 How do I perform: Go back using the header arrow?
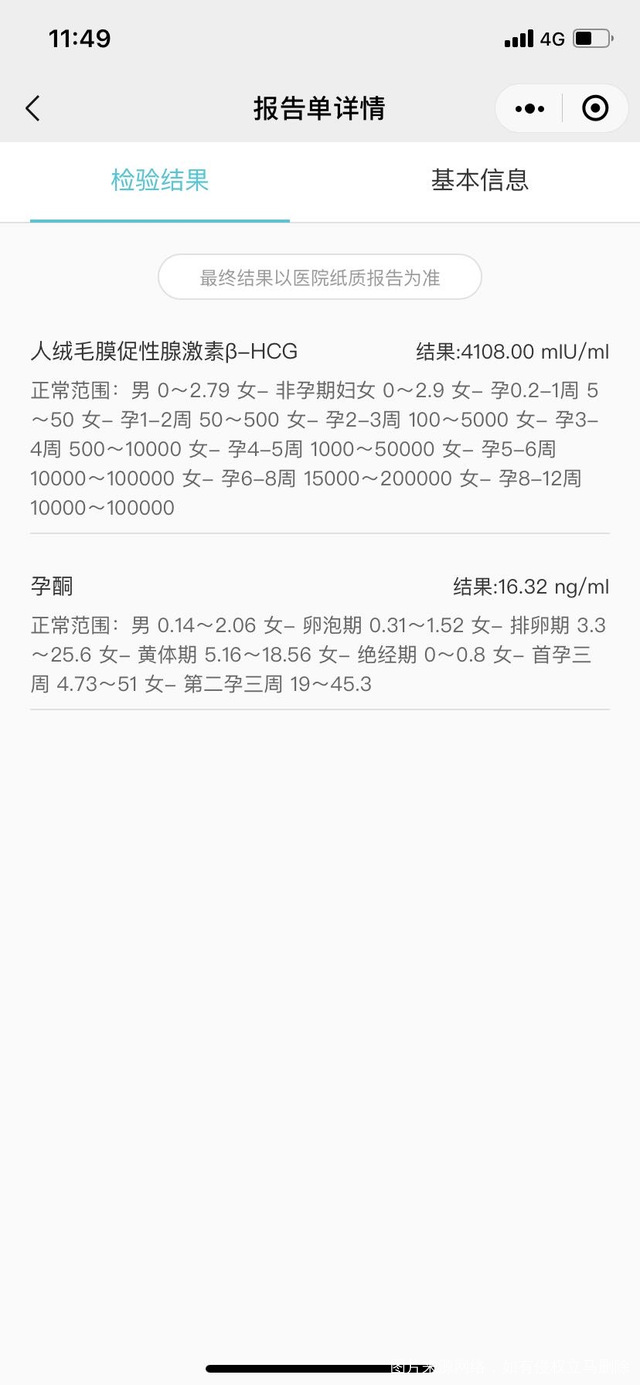[33, 108]
